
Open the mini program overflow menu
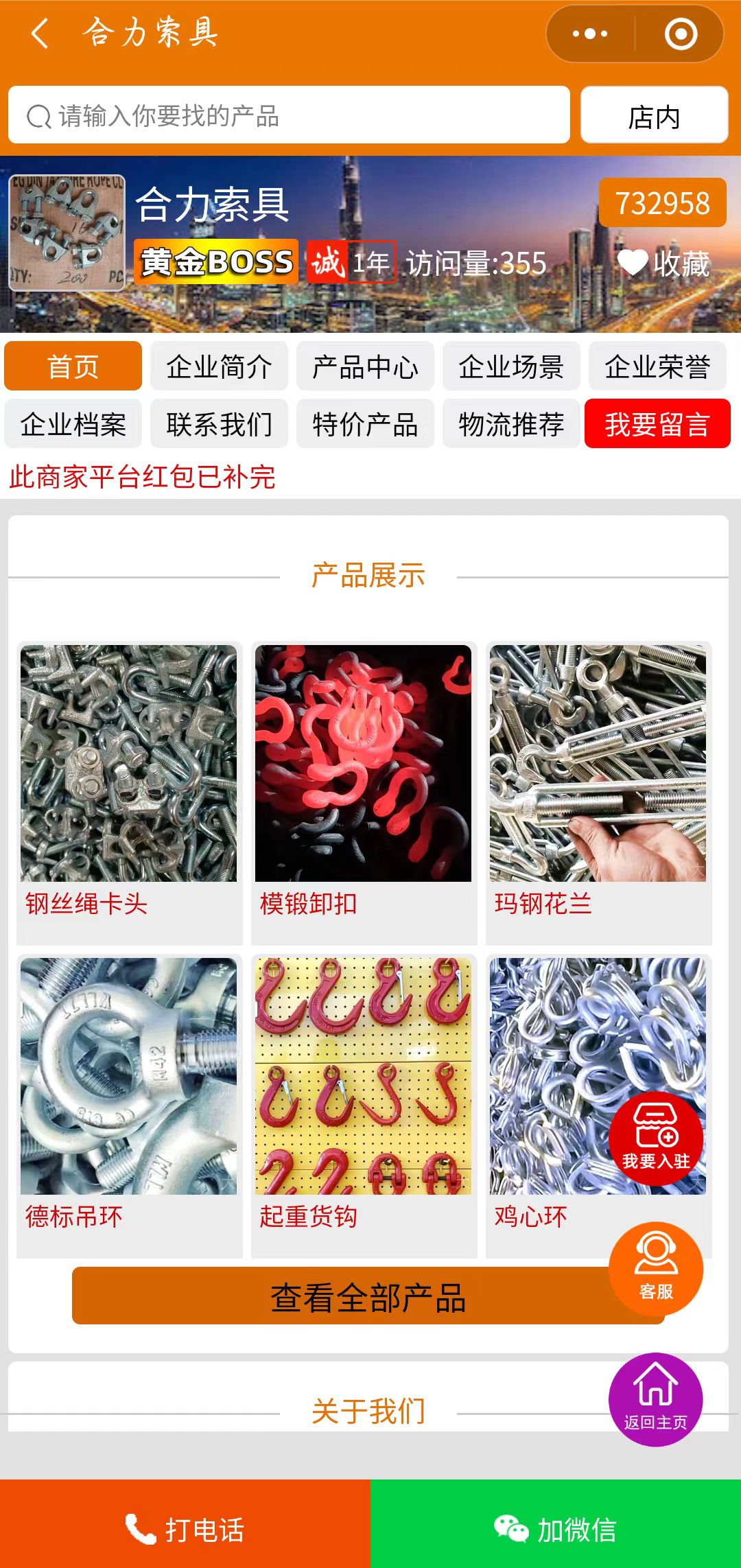[590, 34]
